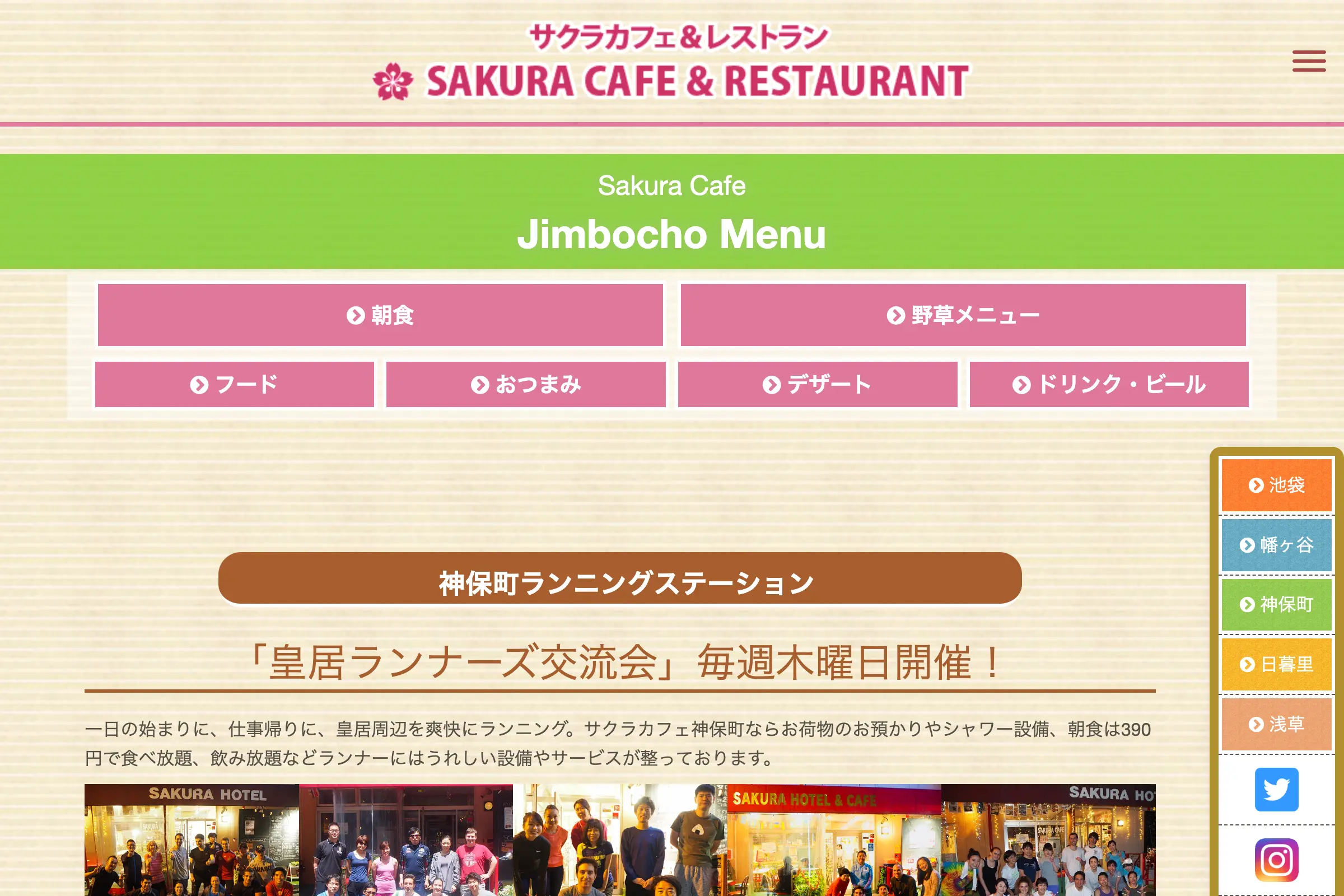
Task: Show the おつまみ snacks menu
Action: coord(526,385)
